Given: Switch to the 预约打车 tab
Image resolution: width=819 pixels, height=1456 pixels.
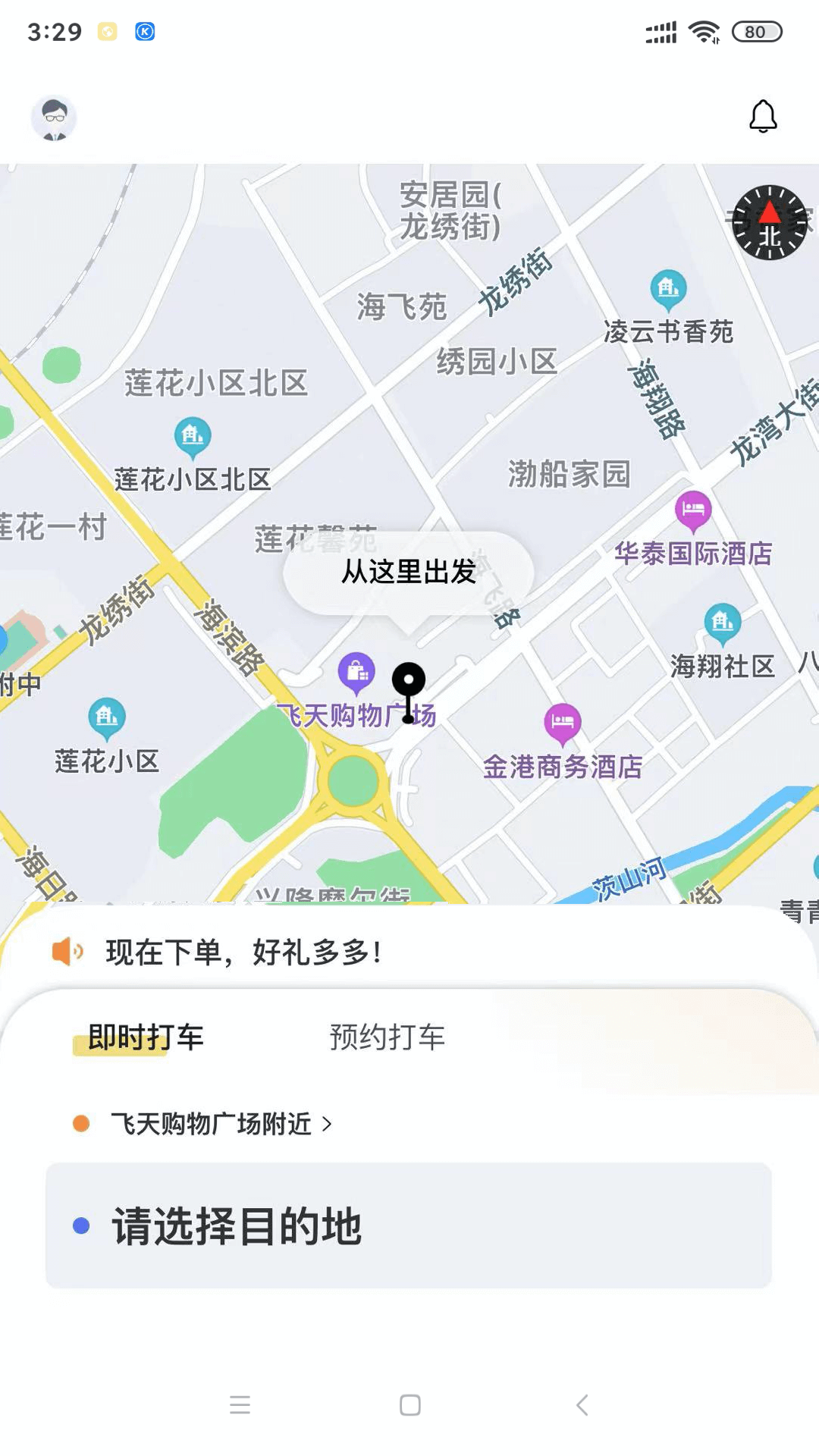Looking at the screenshot, I should tap(388, 1037).
